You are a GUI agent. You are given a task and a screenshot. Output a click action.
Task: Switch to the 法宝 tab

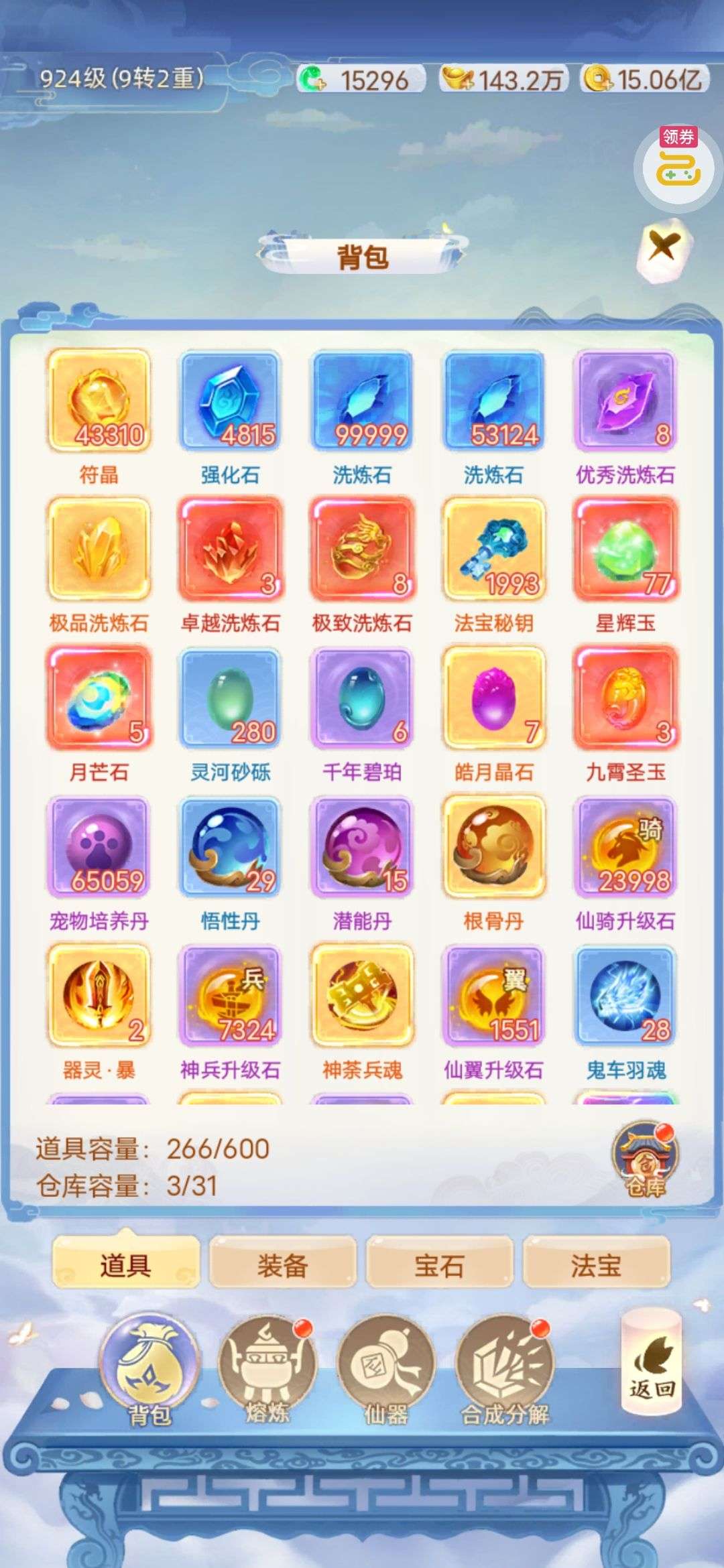click(596, 1266)
